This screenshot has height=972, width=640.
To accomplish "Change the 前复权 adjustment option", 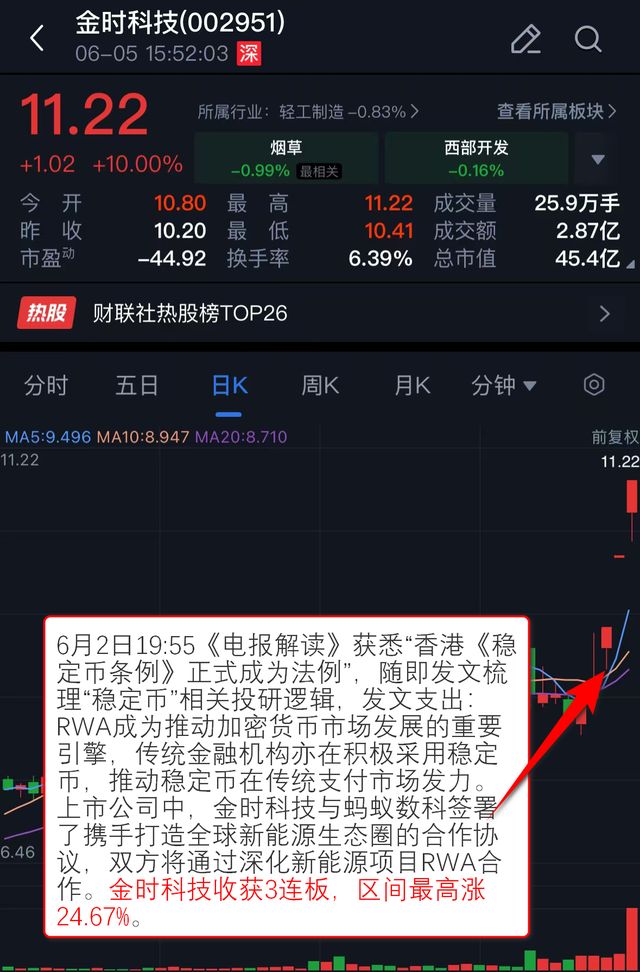I will click(614, 438).
